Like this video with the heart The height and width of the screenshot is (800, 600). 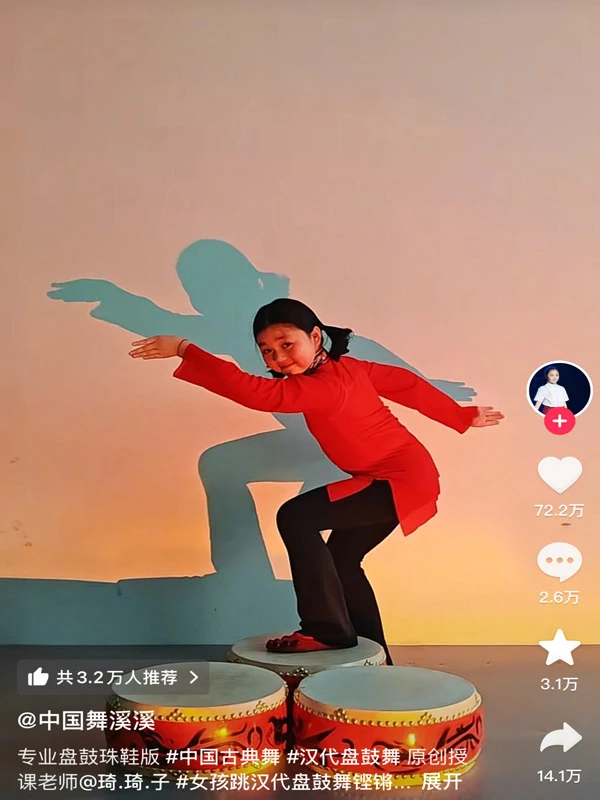(x=559, y=475)
